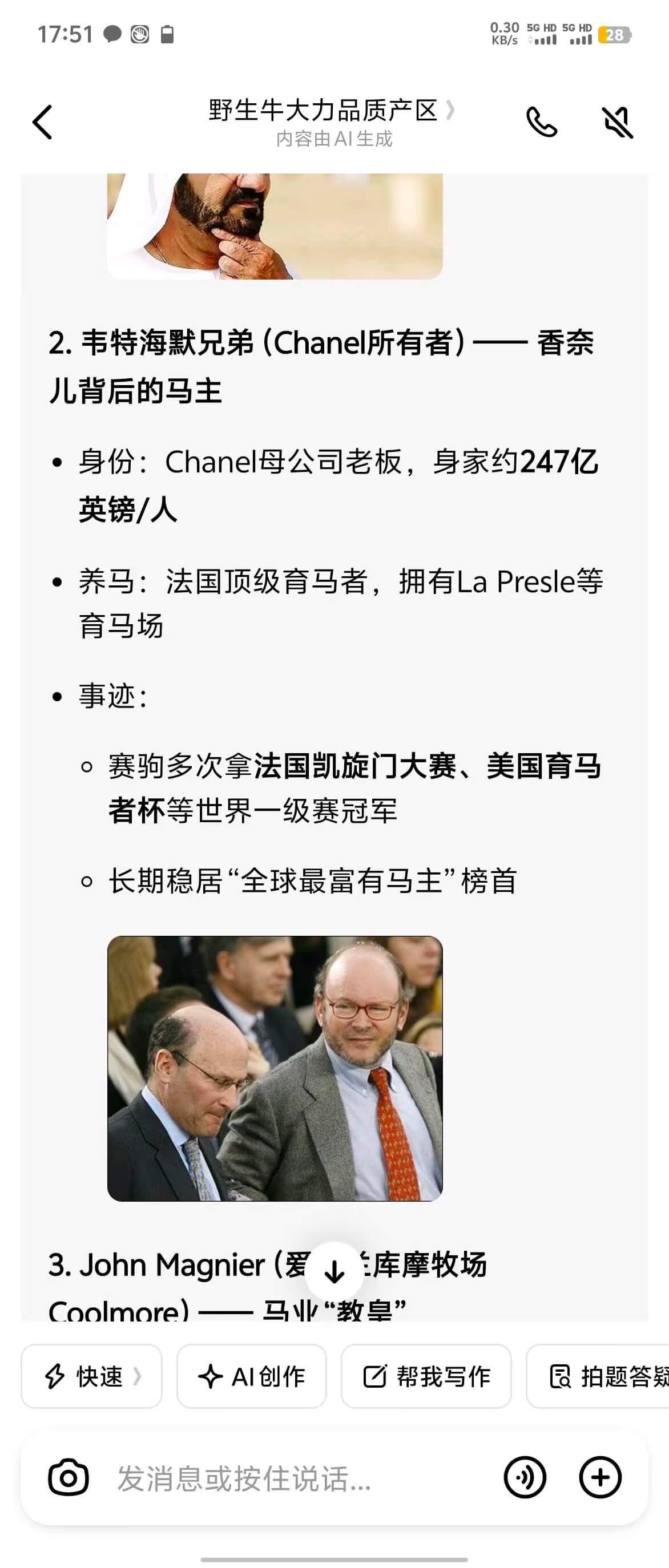Select the AI创作 chip
Image resolution: width=669 pixels, height=1568 pixels.
251,1376
